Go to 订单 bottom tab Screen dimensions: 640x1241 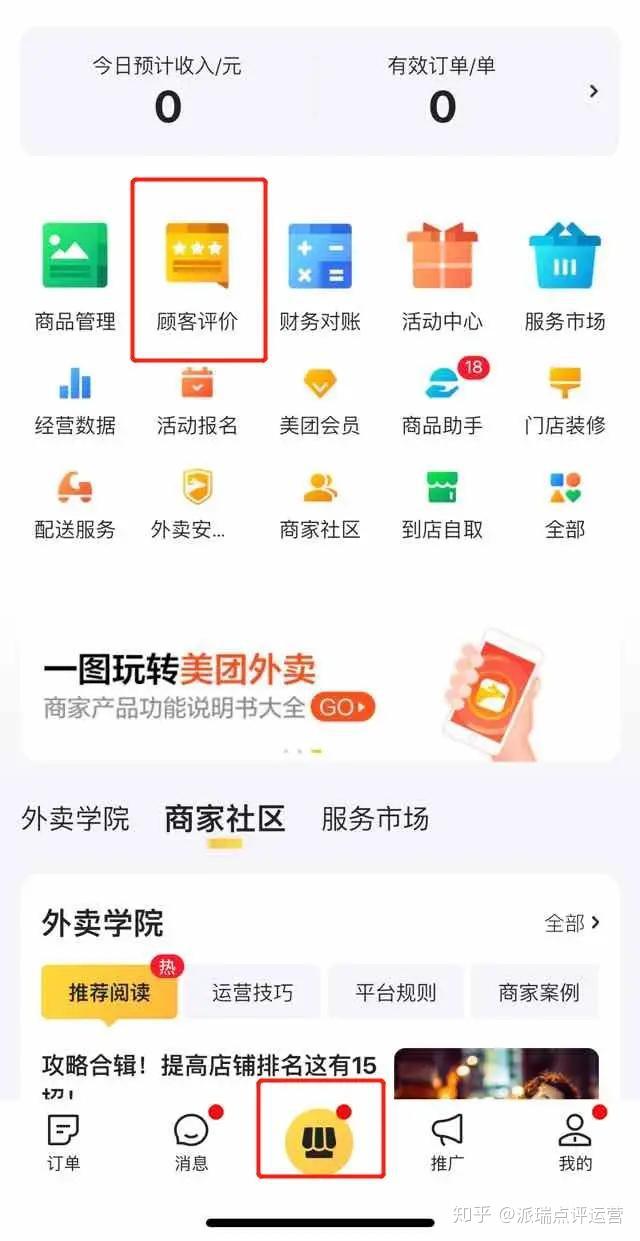pos(64,1142)
